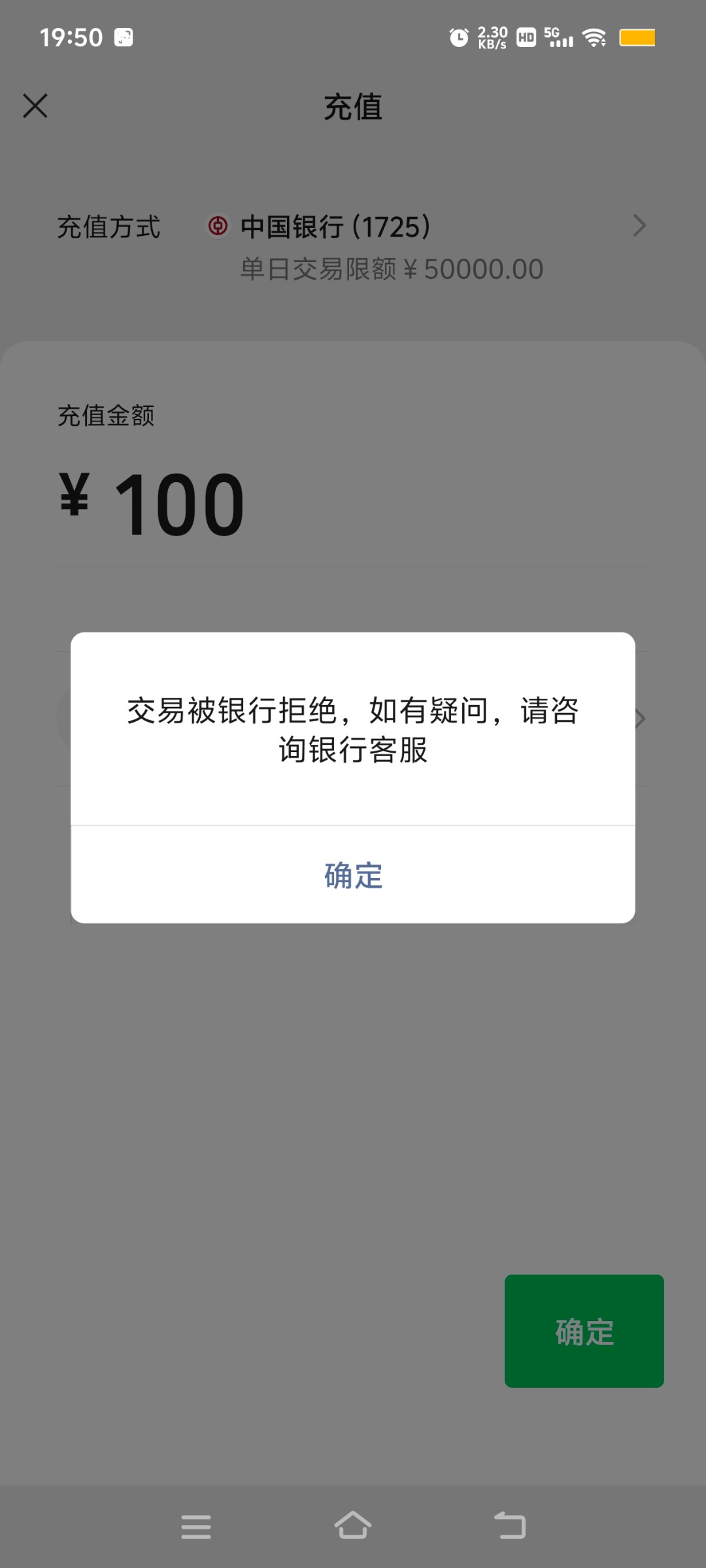Tap the green 确定 button at the bottom

tap(584, 1331)
